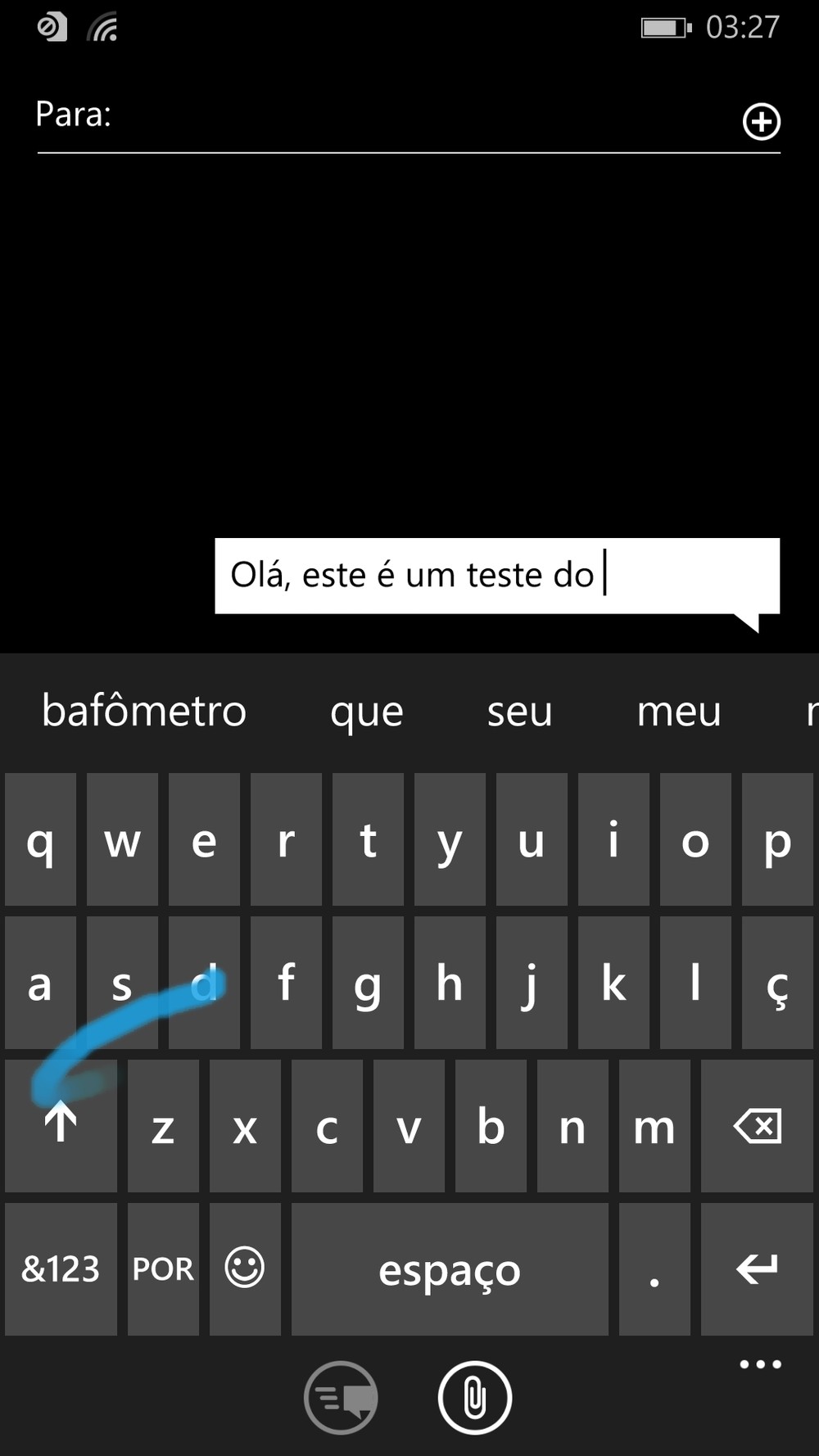
Task: Focus the message text bubble
Action: 497,576
